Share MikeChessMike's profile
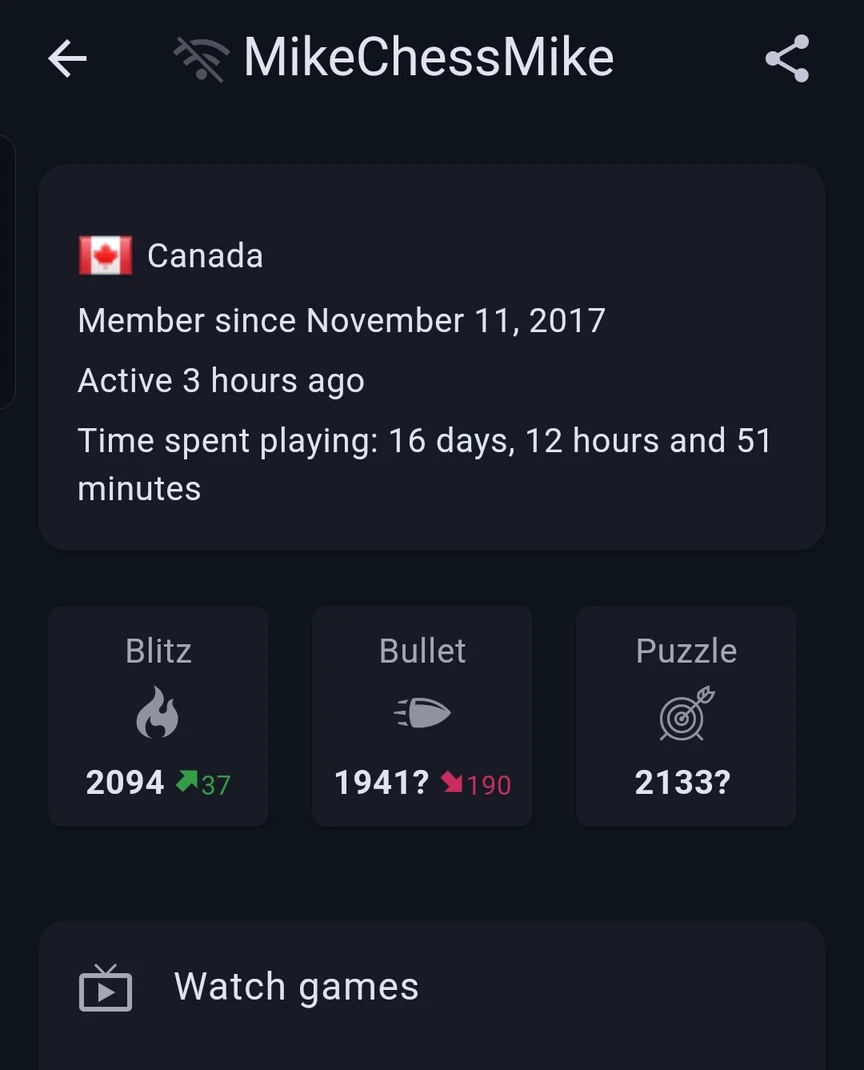This screenshot has height=1070, width=864. [787, 59]
